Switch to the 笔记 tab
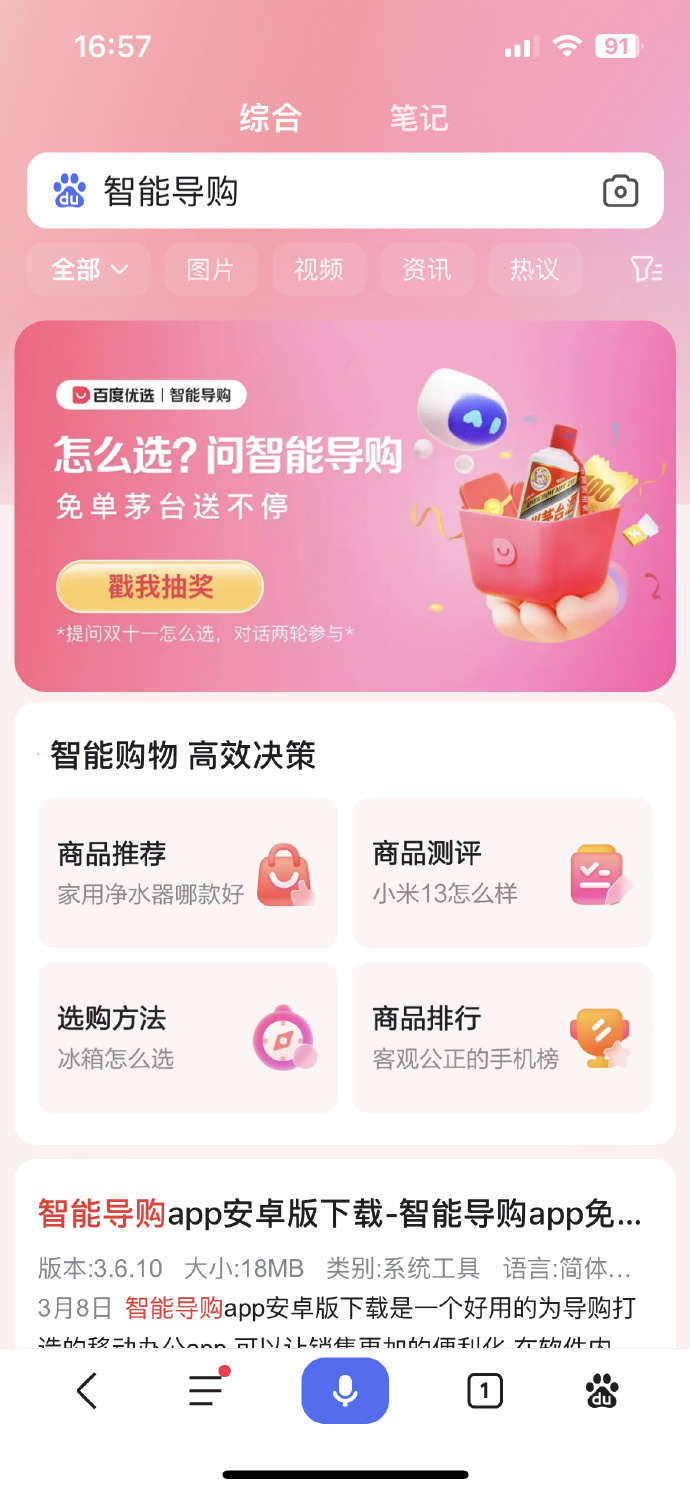Image resolution: width=690 pixels, height=1493 pixels. pos(418,118)
